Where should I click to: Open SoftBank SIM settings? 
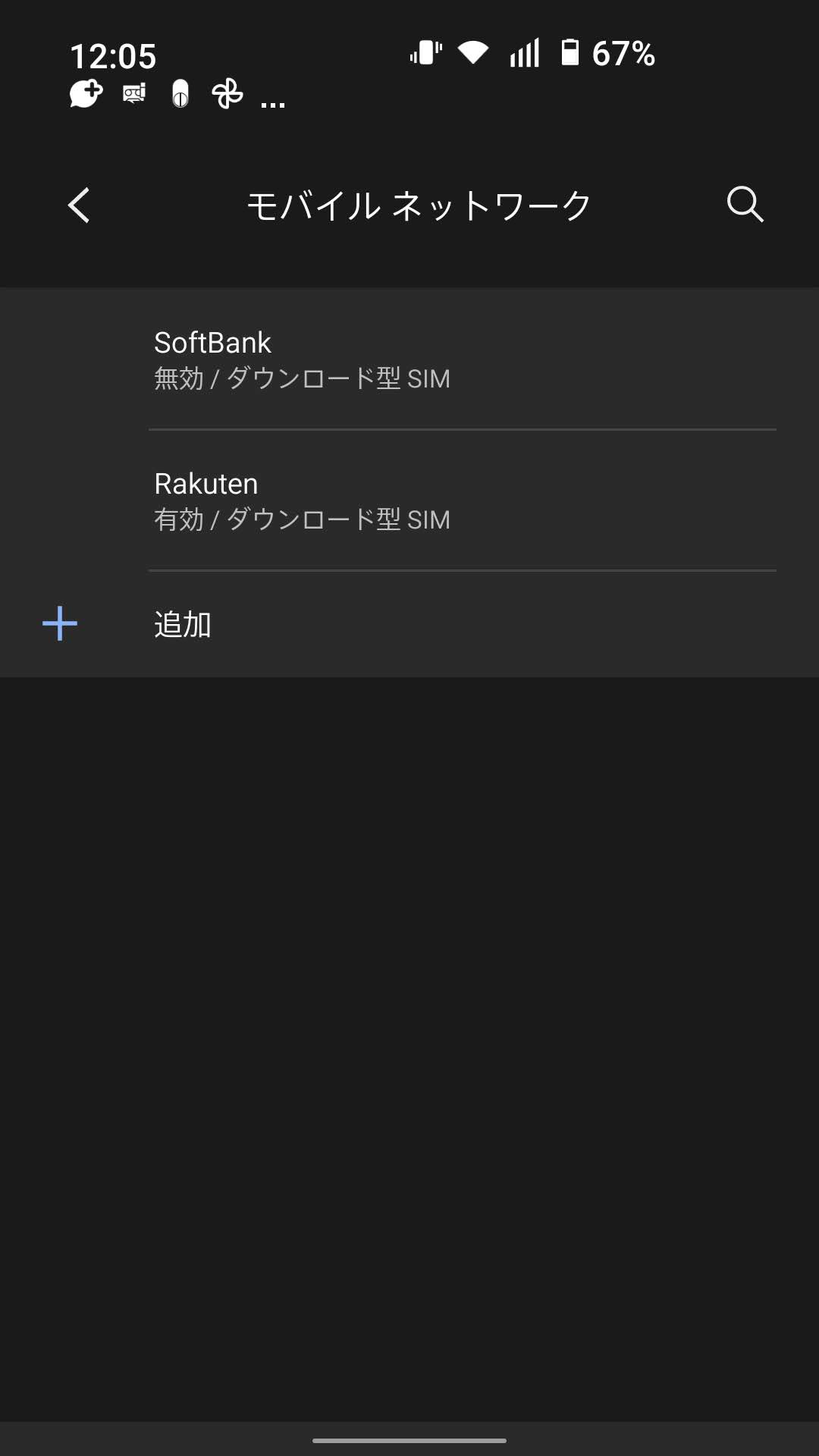pyautogui.click(x=409, y=359)
